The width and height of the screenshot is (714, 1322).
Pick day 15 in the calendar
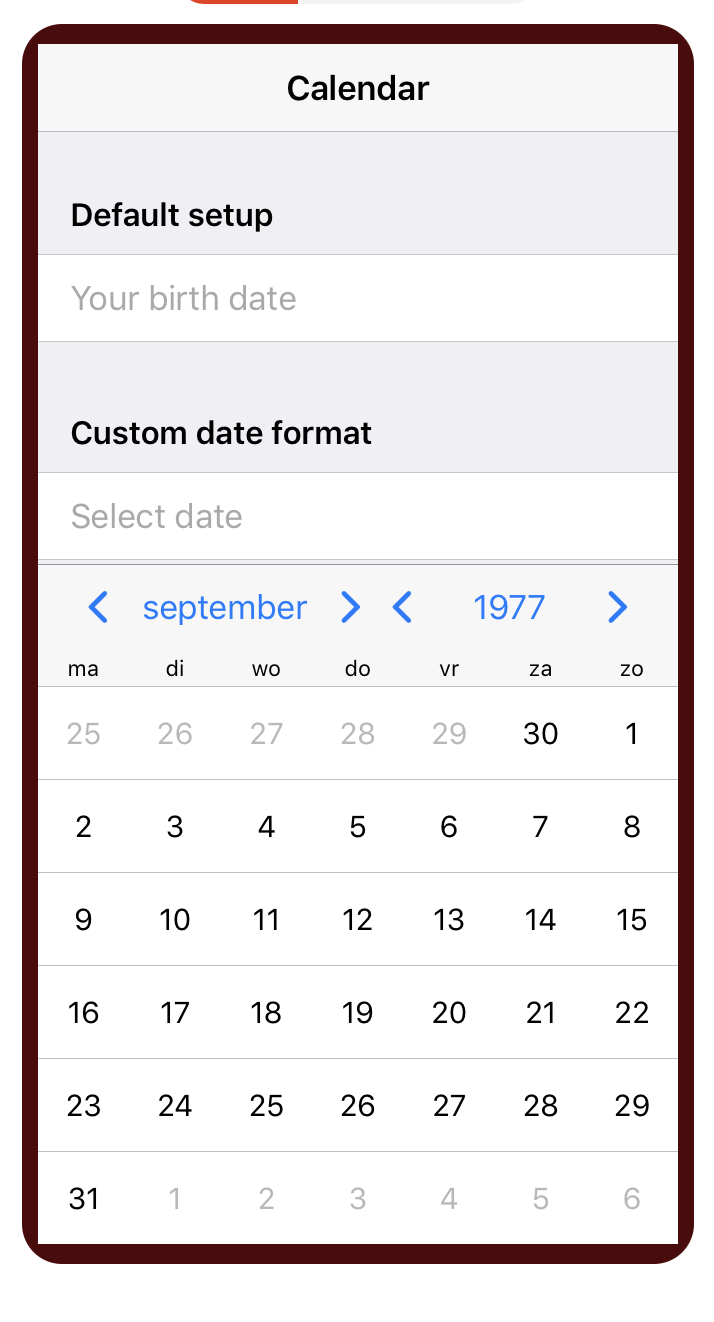click(632, 920)
